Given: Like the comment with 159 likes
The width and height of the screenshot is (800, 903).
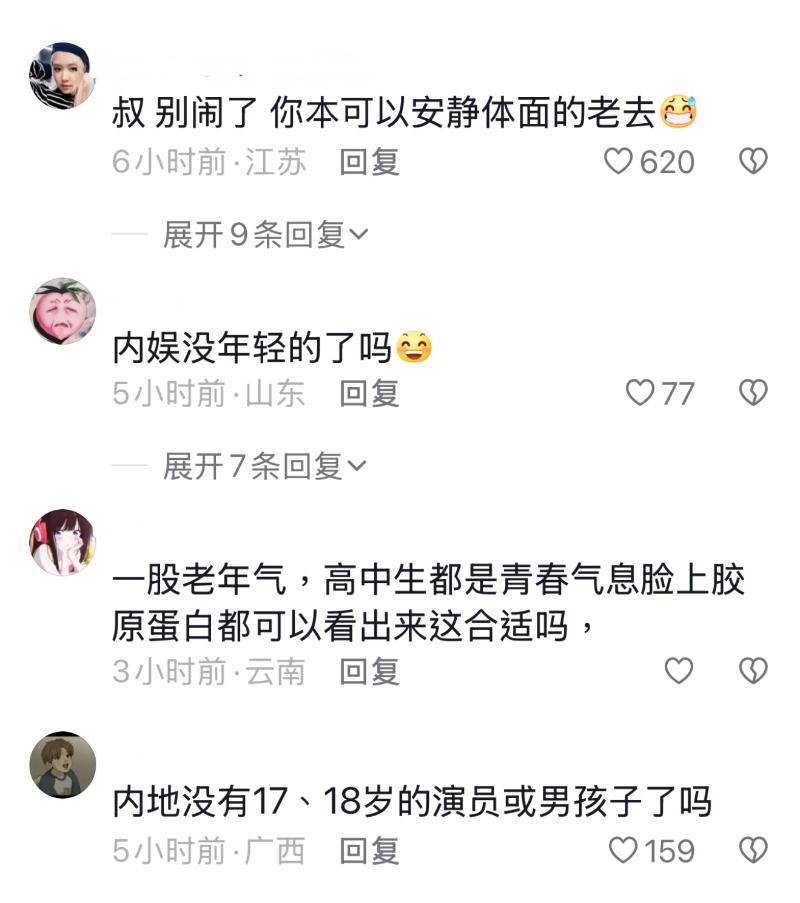Looking at the screenshot, I should point(624,851).
